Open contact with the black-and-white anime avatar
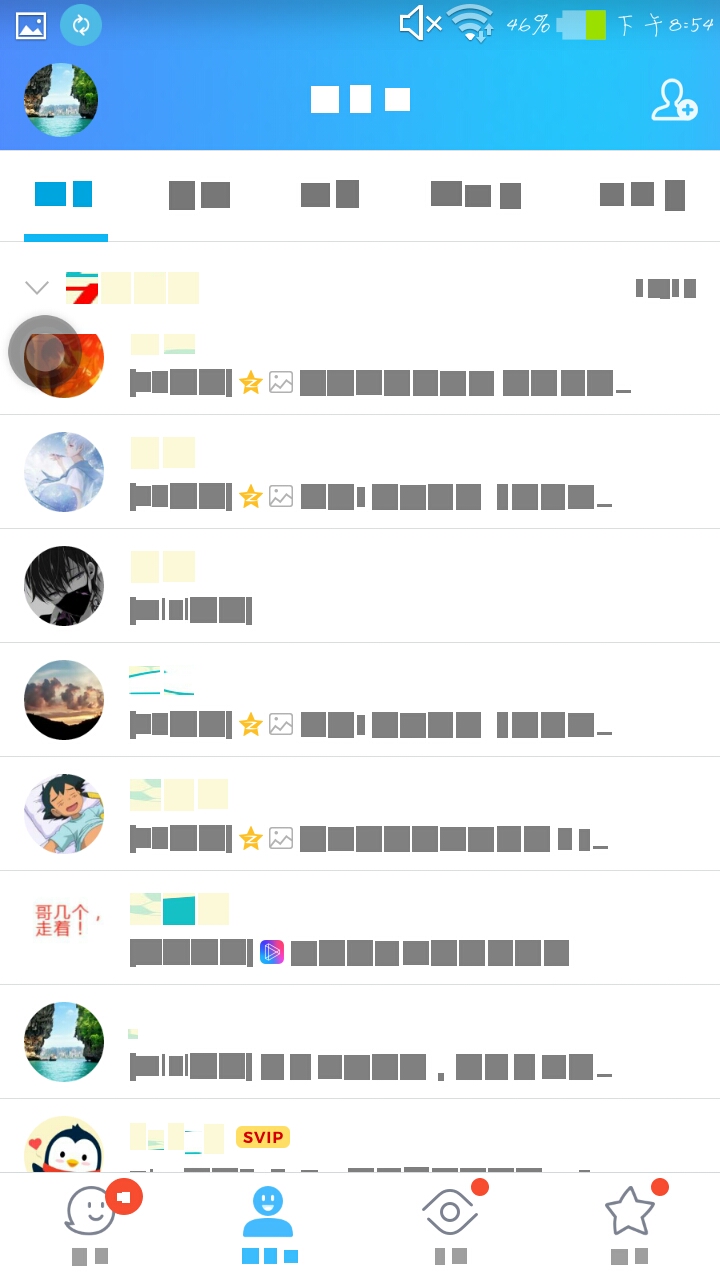This screenshot has width=720, height=1280. 360,586
